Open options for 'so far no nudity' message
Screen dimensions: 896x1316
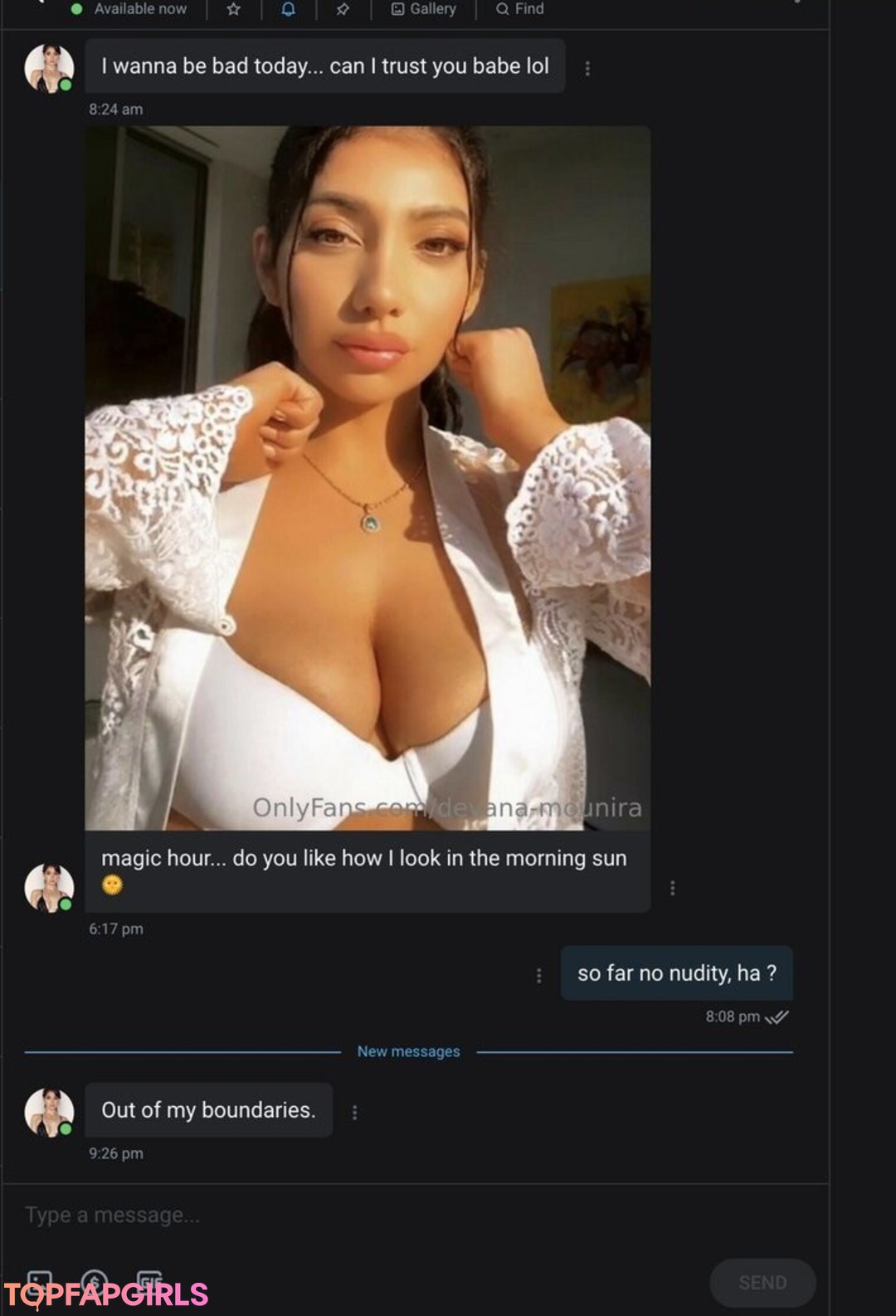pos(538,976)
